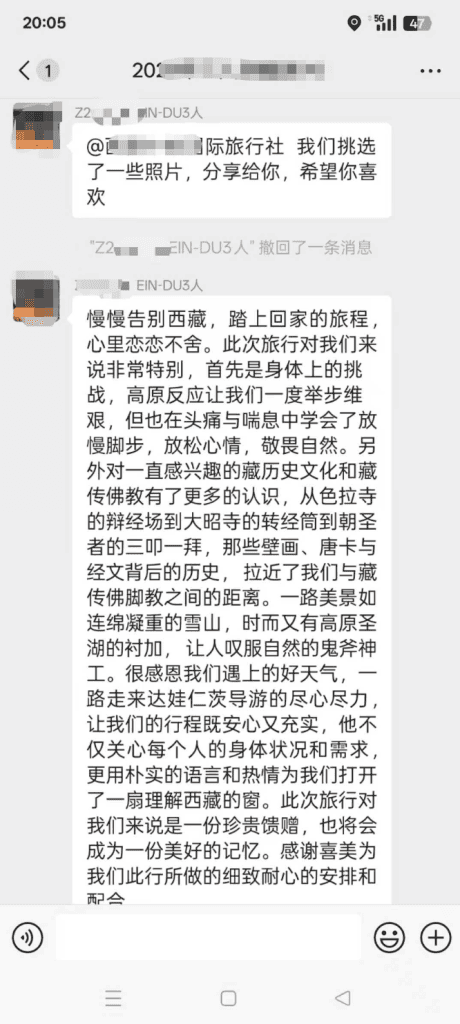Open the emoji sticker panel
The height and width of the screenshot is (1024, 460).
click(389, 938)
